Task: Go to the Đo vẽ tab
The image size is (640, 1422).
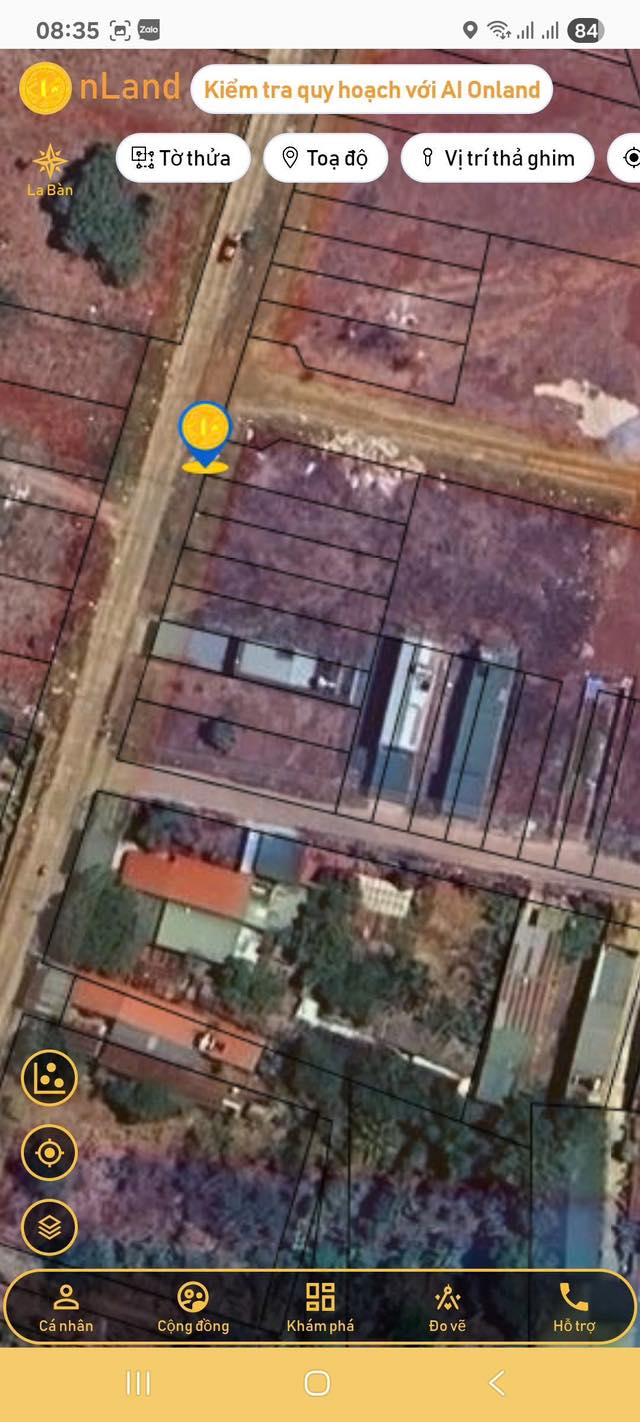Action: [x=448, y=1309]
